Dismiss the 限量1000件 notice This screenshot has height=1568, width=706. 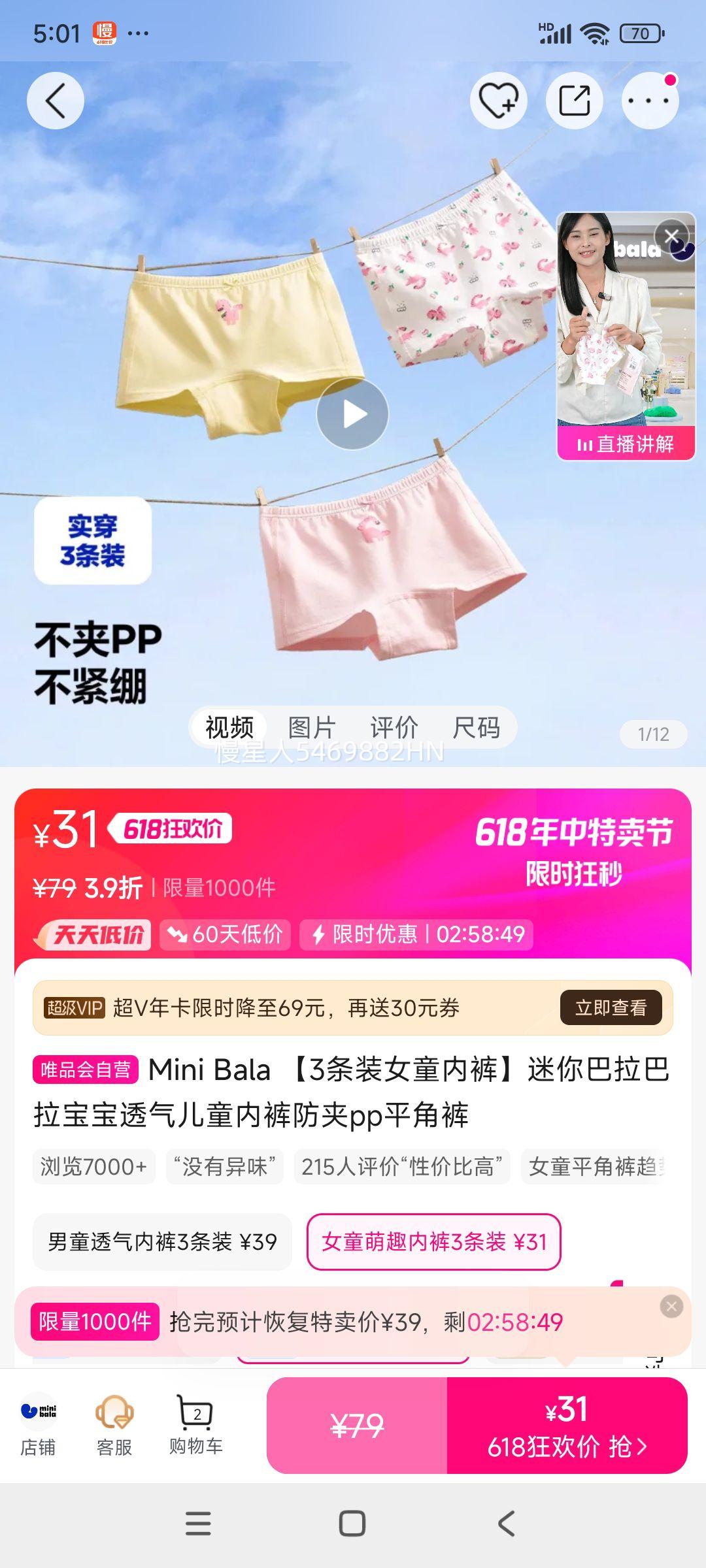pyautogui.click(x=671, y=1306)
